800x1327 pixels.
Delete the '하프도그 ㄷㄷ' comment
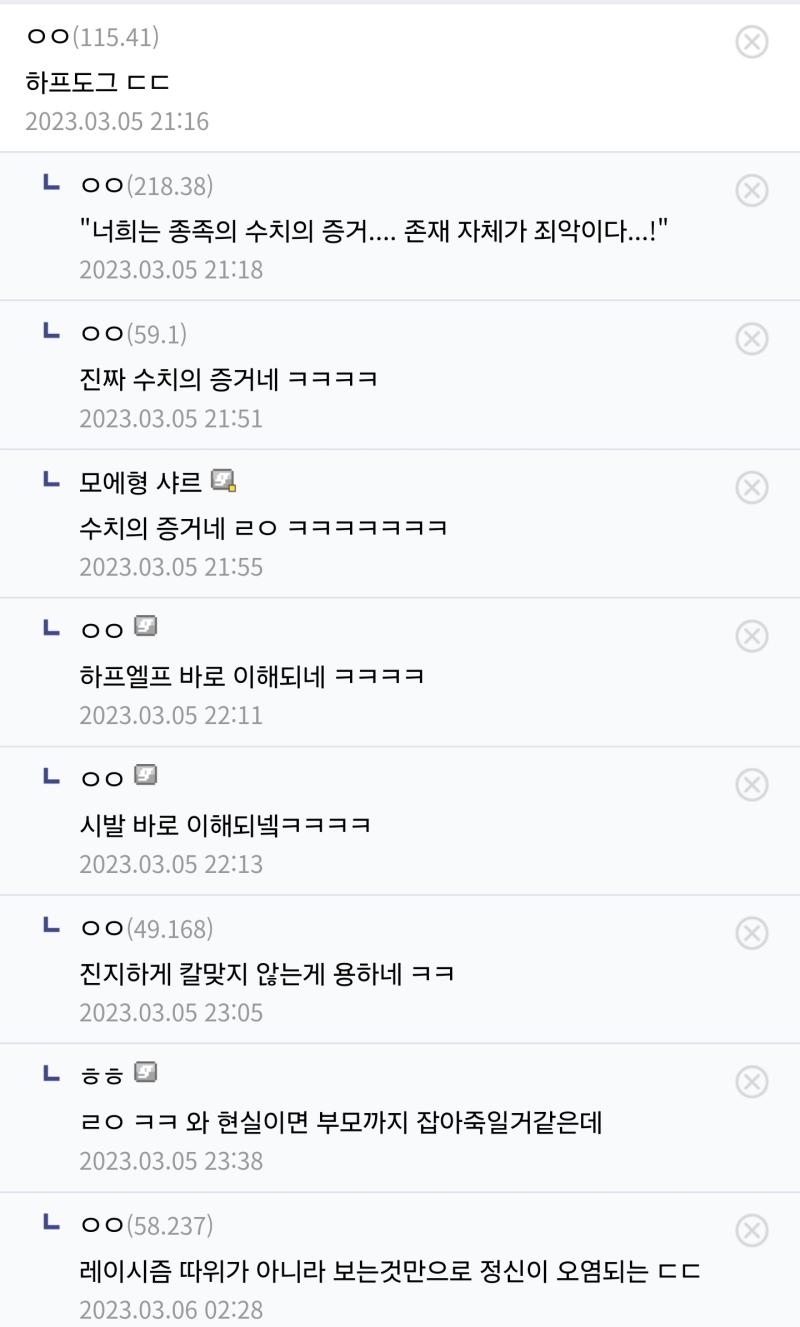click(751, 42)
